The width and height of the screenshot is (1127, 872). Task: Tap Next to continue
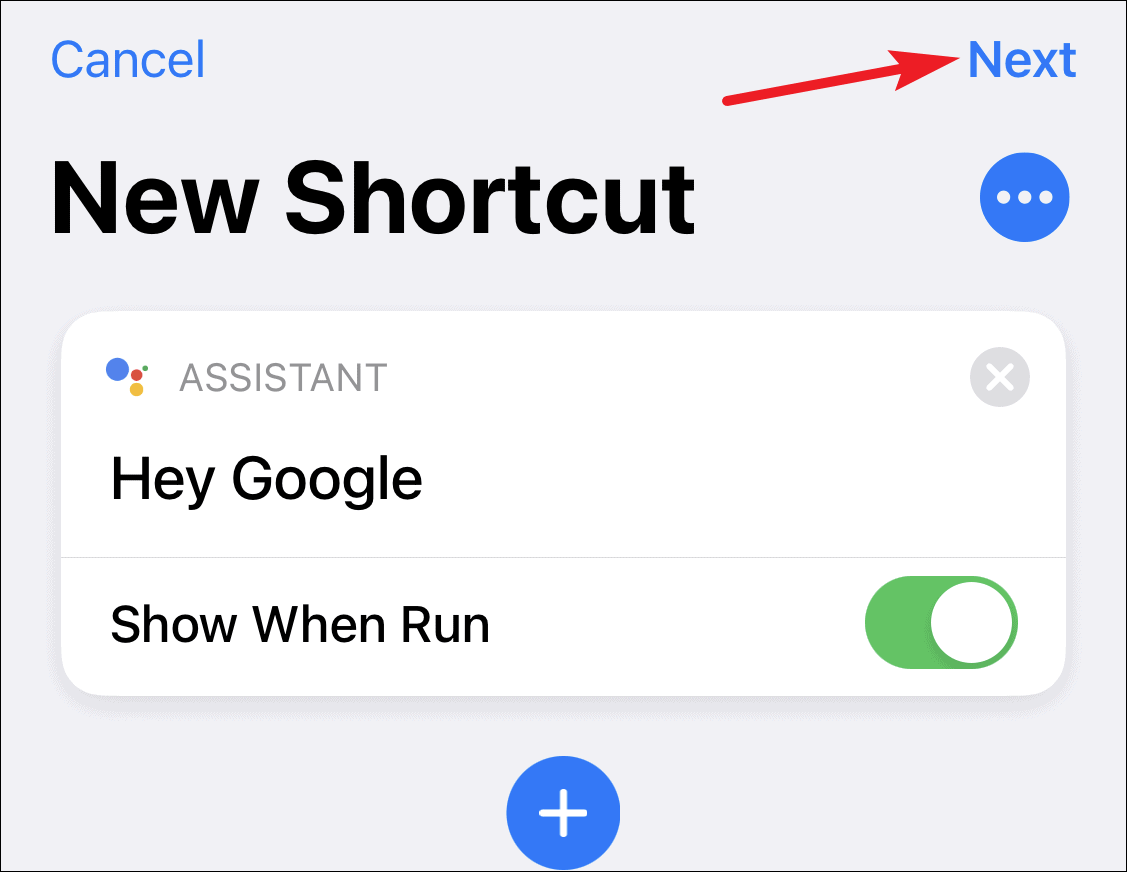tap(1021, 60)
